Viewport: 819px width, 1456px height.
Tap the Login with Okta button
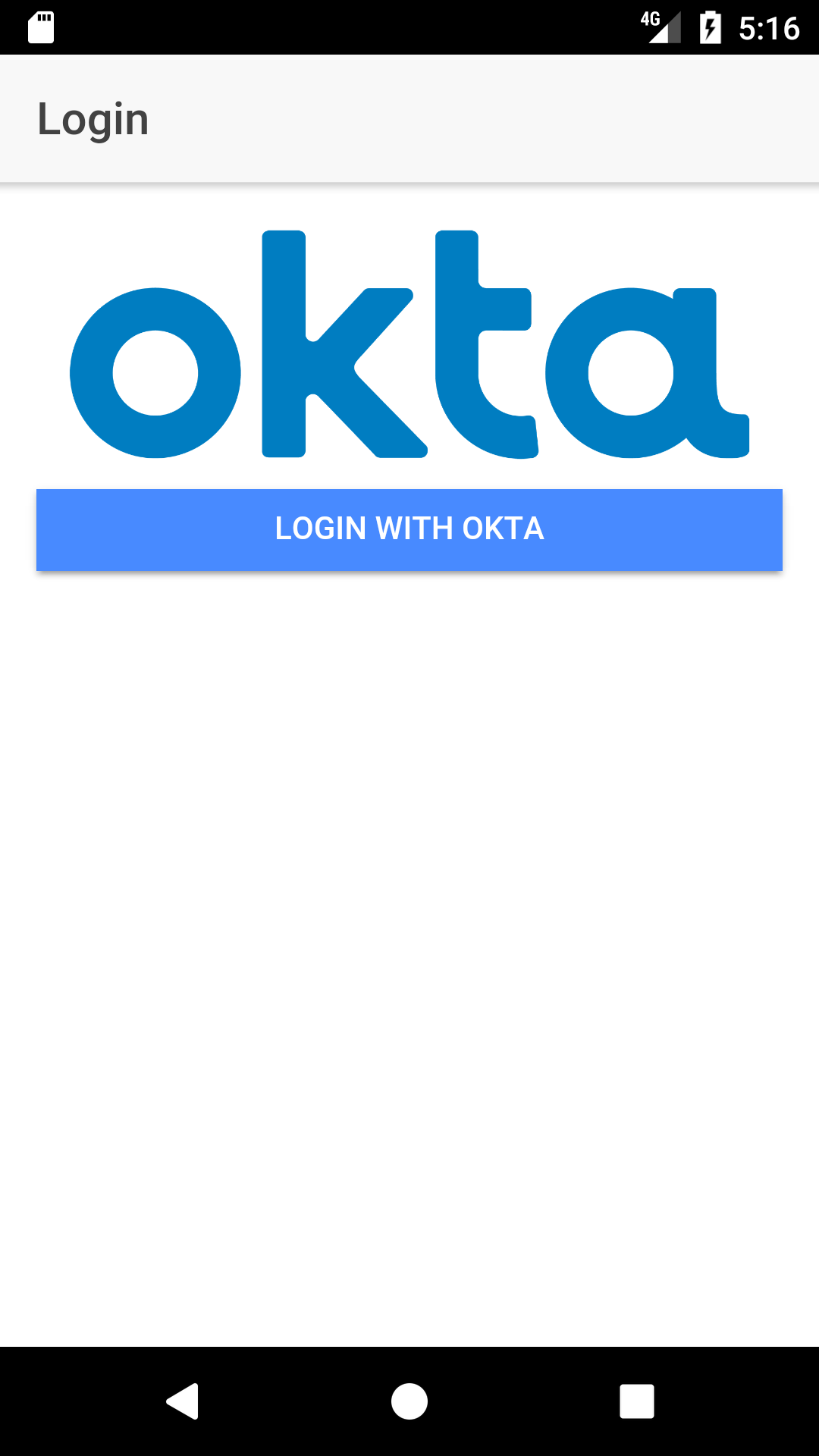409,529
